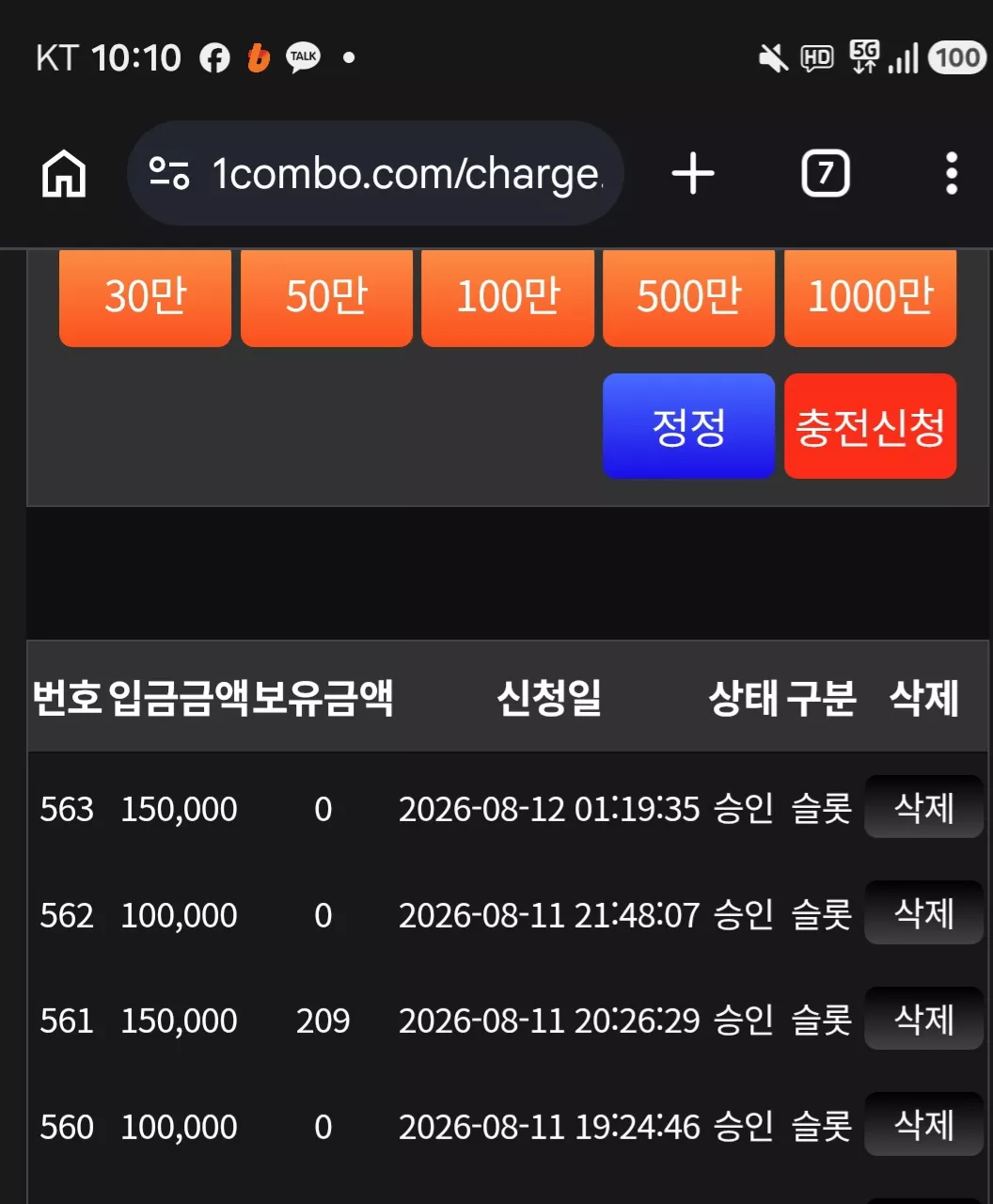Delete record number 563

click(x=923, y=807)
